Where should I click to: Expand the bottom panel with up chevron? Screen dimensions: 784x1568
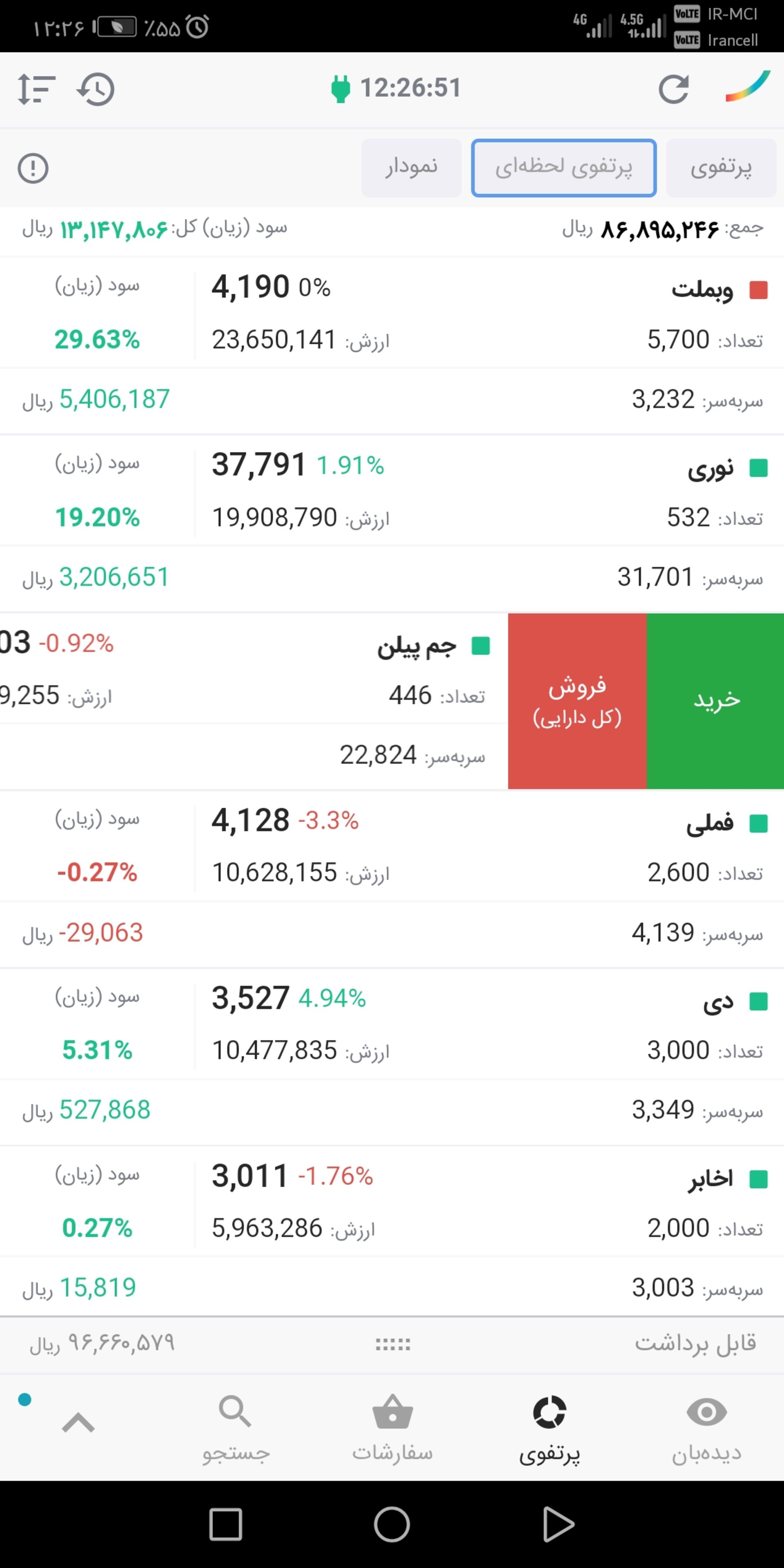coord(78,1423)
